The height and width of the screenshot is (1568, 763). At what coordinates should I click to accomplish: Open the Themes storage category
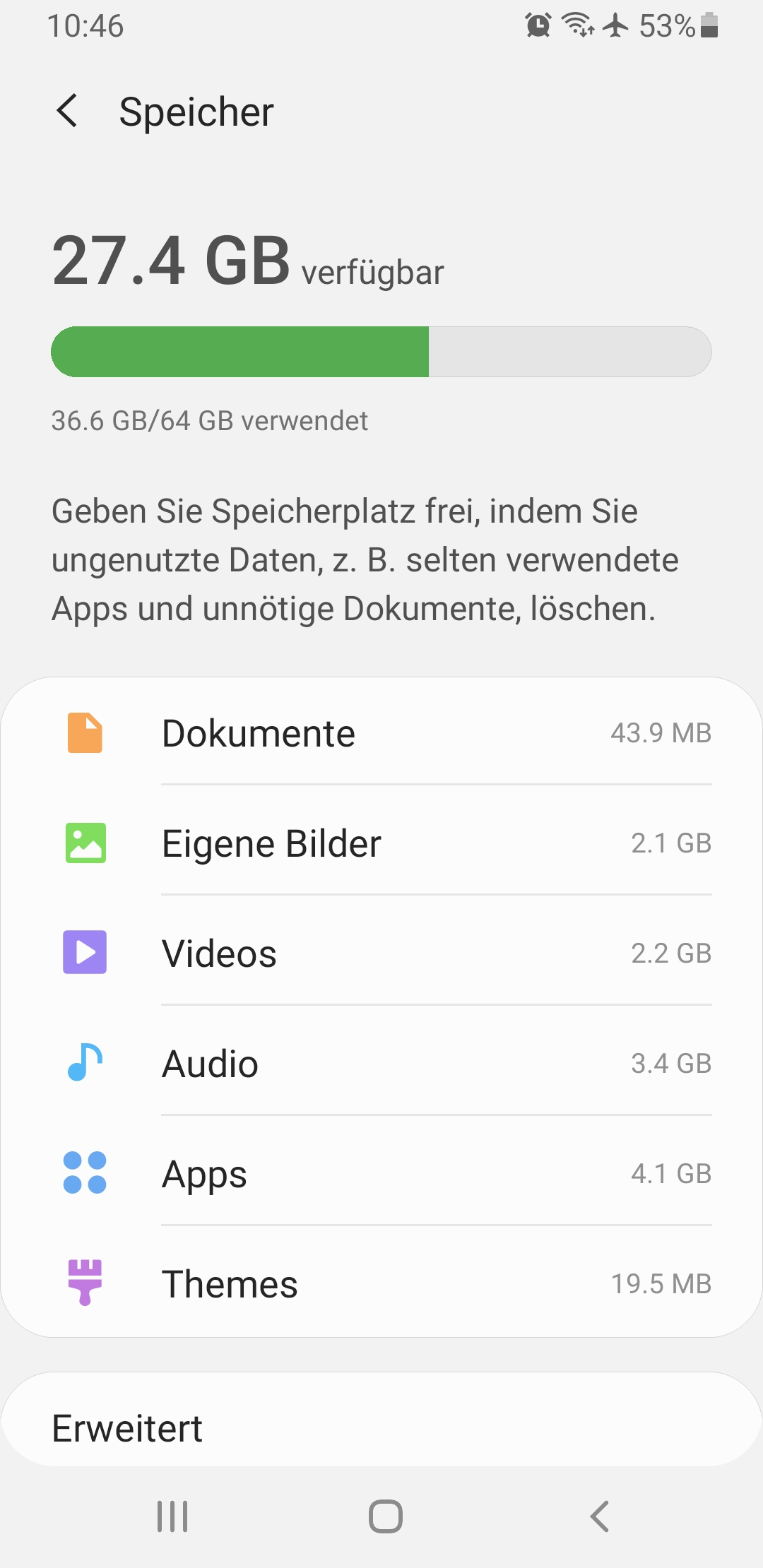381,1284
